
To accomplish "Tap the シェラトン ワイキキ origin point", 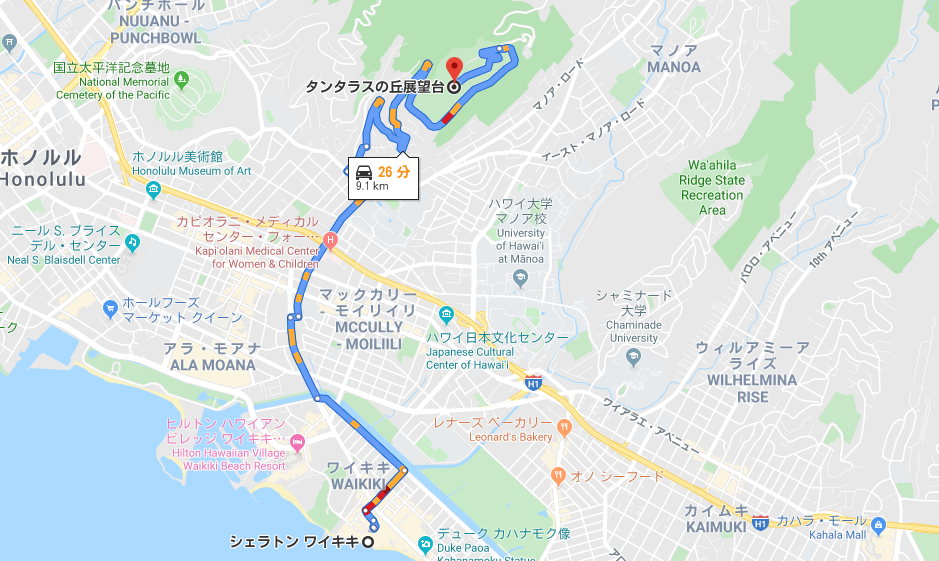I will [368, 542].
